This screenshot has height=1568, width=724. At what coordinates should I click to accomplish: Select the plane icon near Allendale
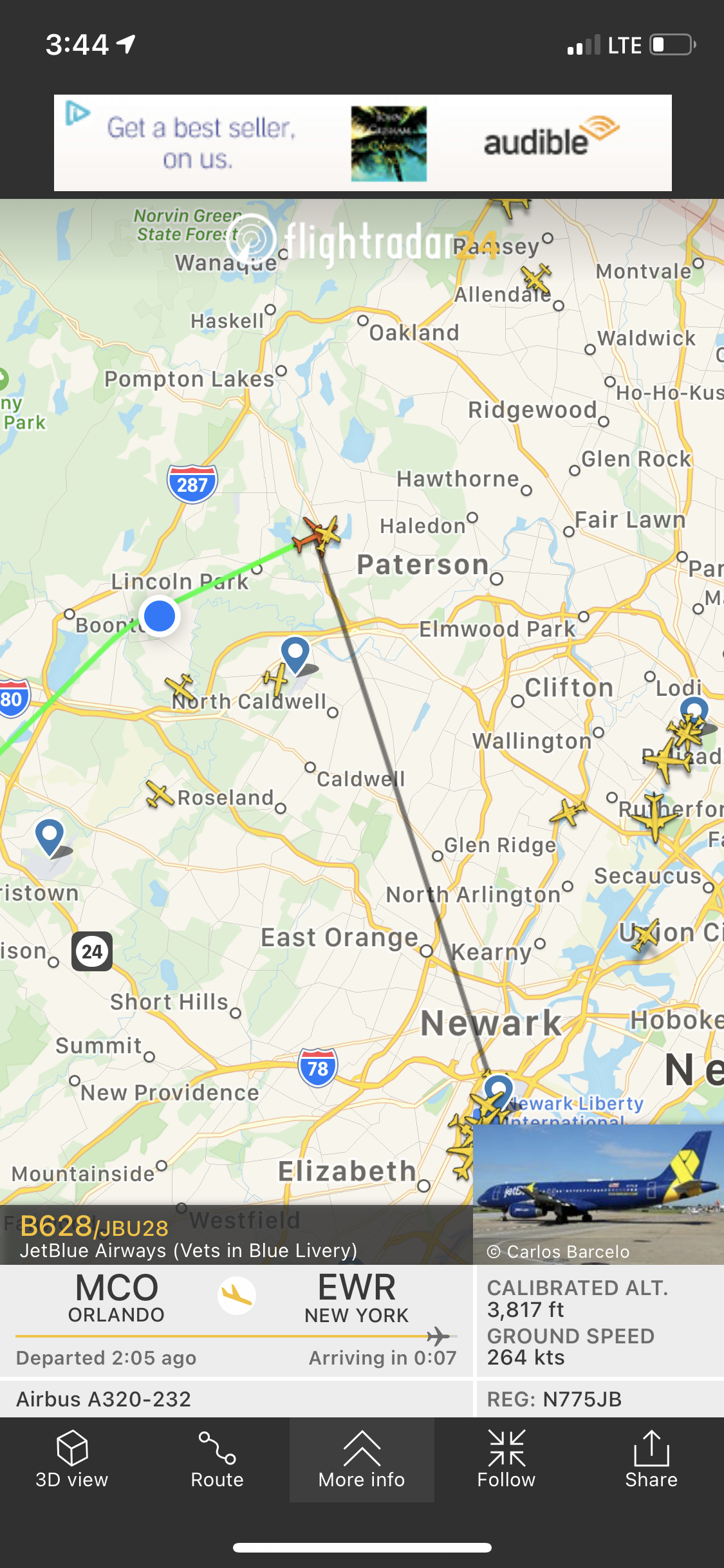click(536, 279)
